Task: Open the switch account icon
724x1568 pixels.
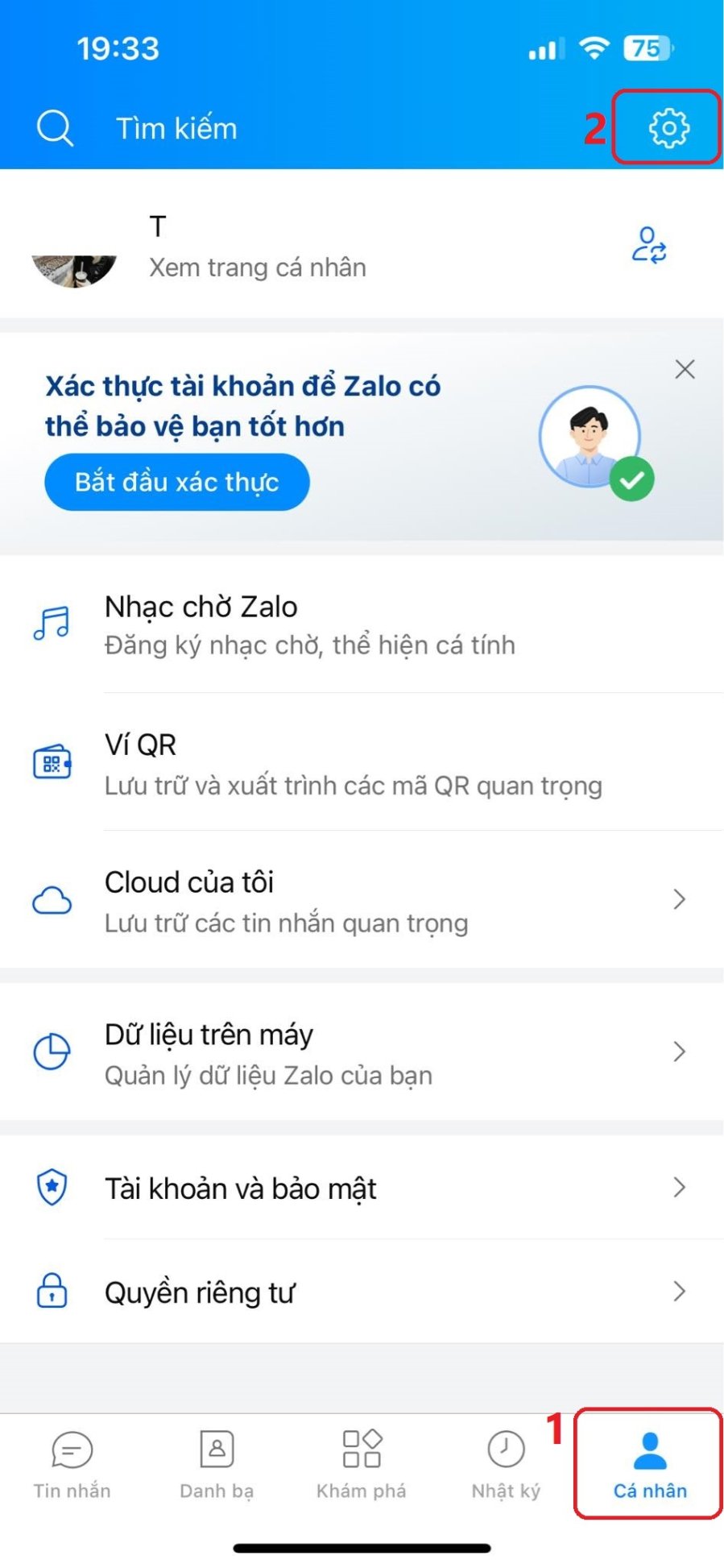Action: [x=649, y=246]
